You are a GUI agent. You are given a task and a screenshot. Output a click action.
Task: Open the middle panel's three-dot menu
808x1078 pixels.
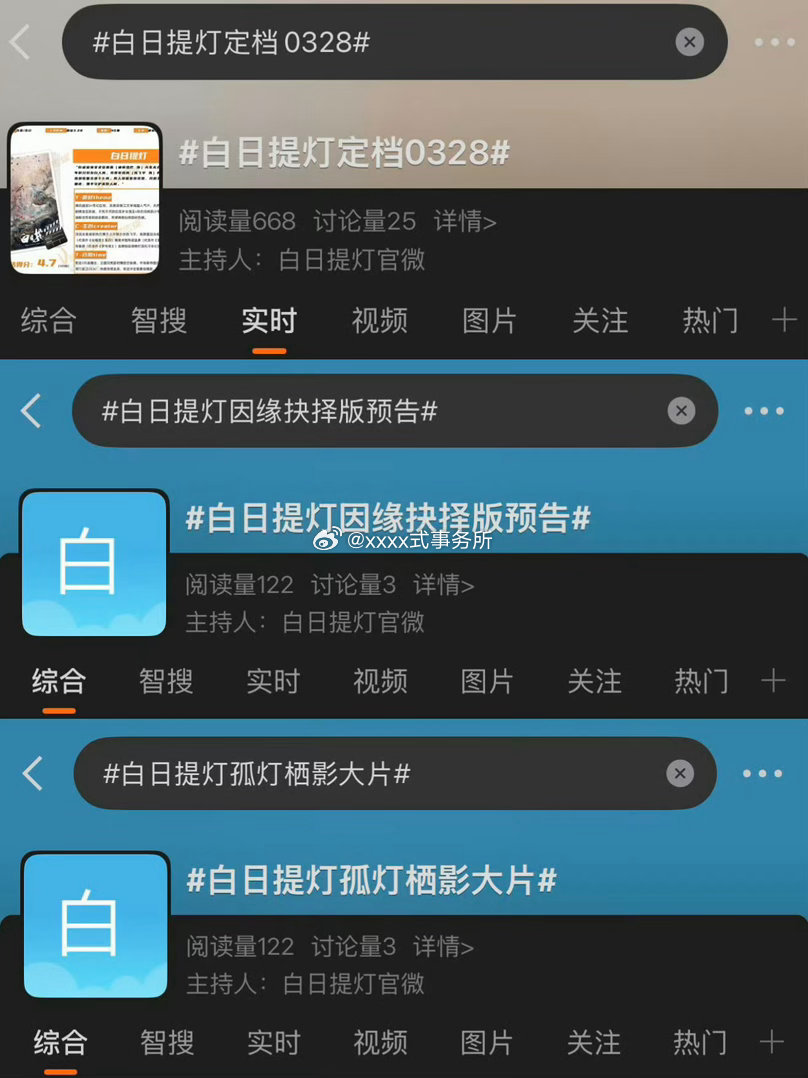pyautogui.click(x=763, y=410)
